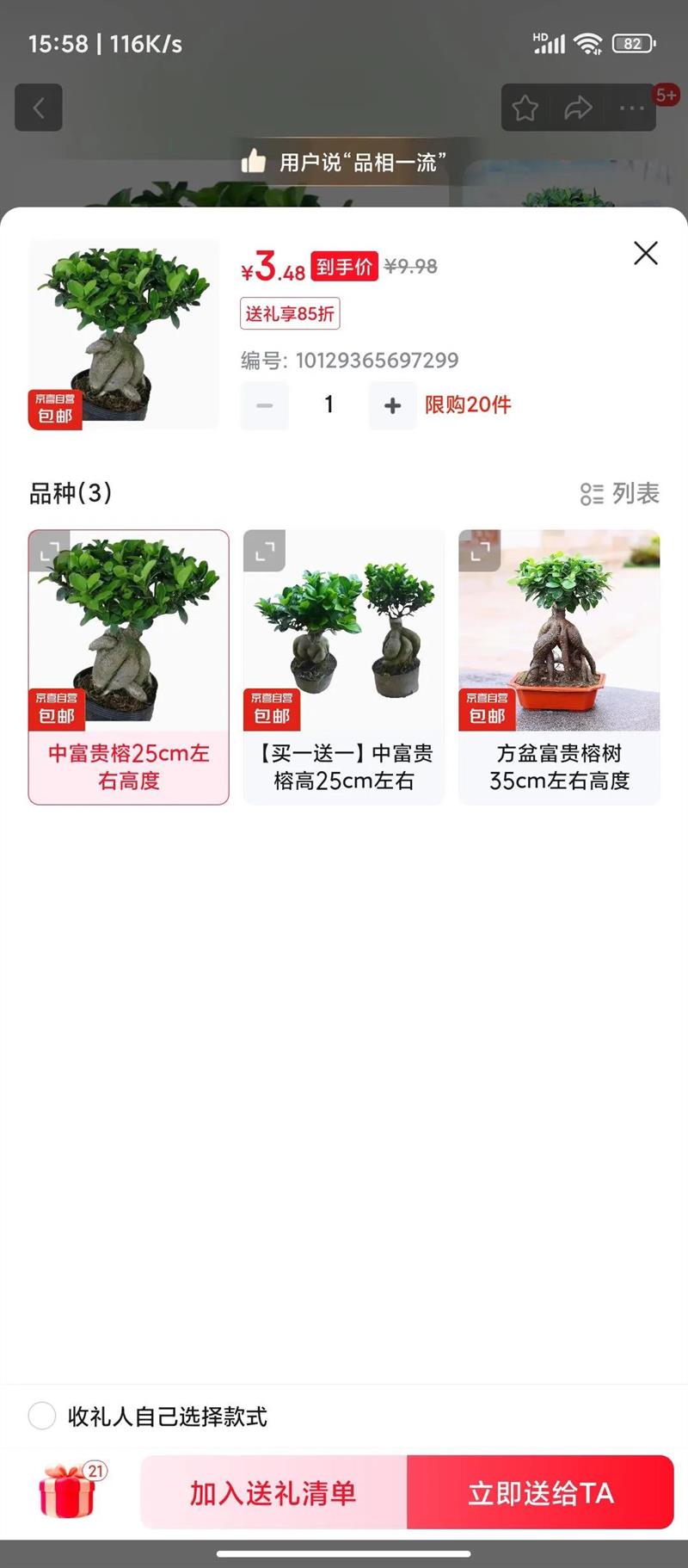This screenshot has width=688, height=1568.
Task: Close the product options sheet
Action: [645, 253]
